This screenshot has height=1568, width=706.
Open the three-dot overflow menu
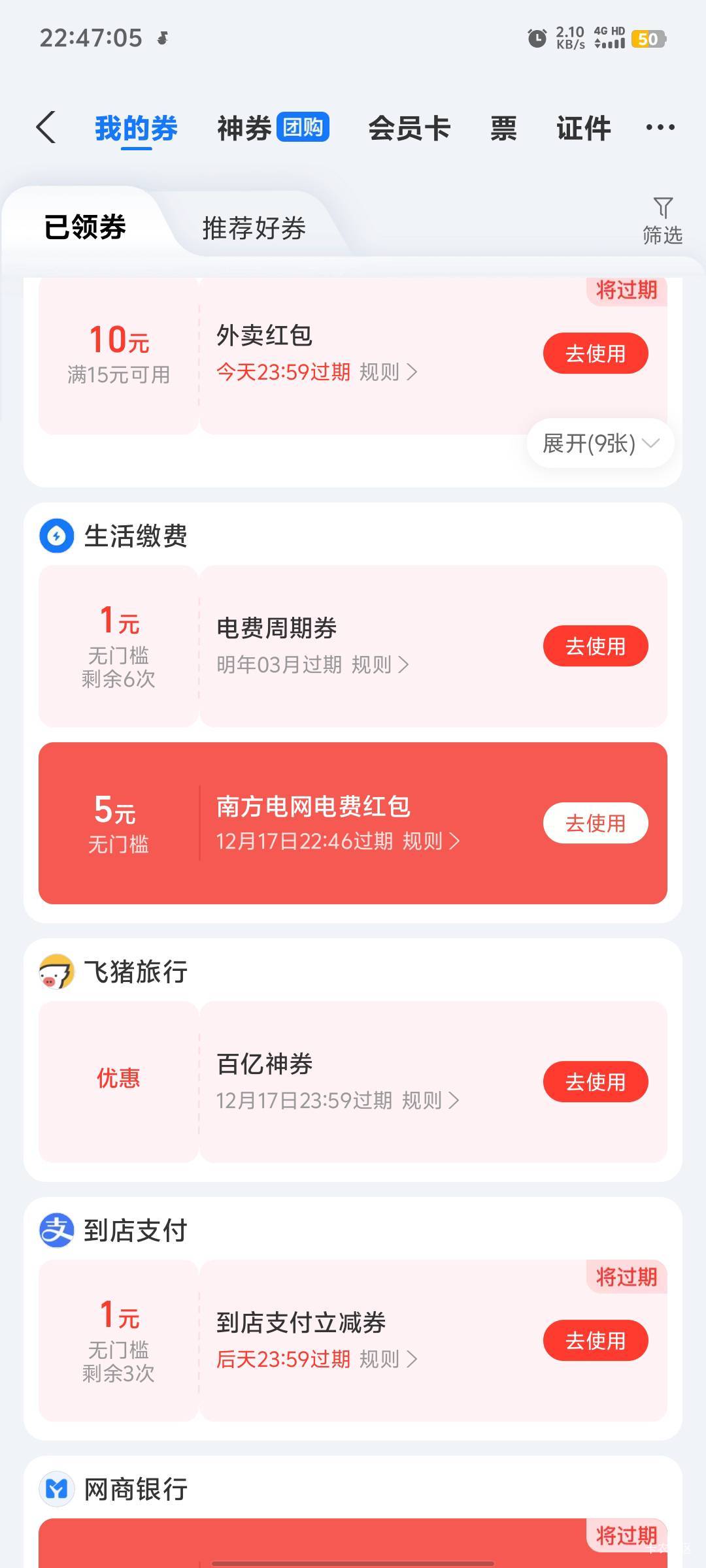[660, 127]
